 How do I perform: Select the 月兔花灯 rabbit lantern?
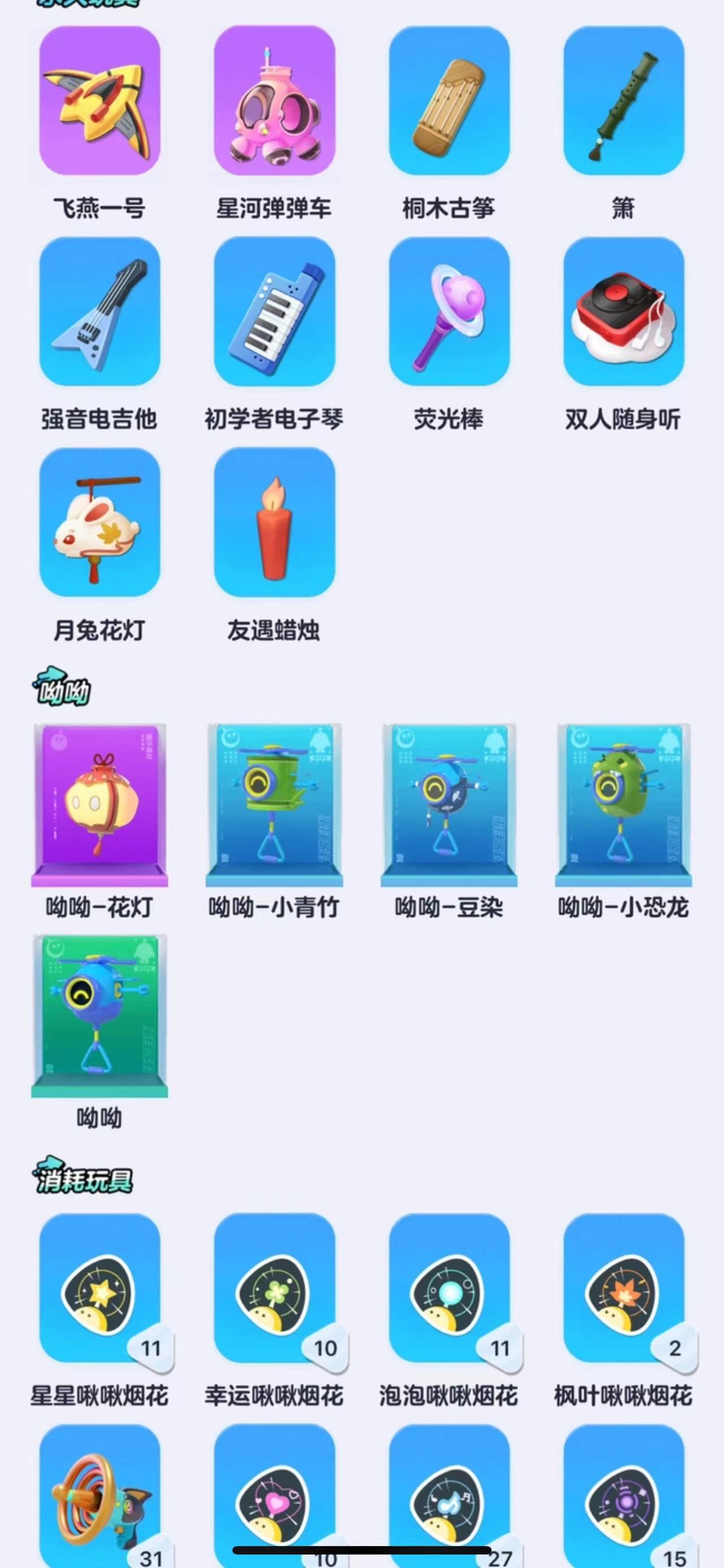coord(99,522)
